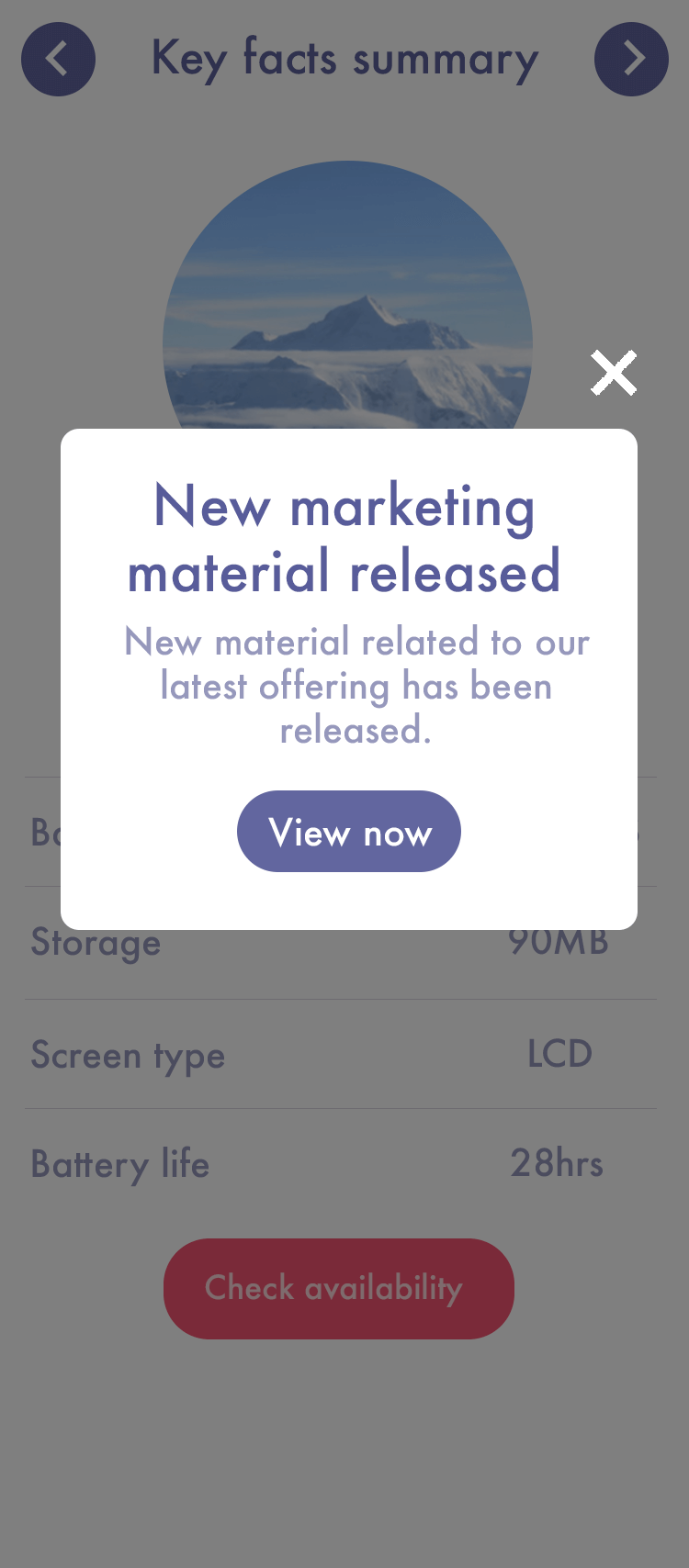Image resolution: width=689 pixels, height=1568 pixels.
Task: Tap the Check availability button
Action: click(x=339, y=1289)
